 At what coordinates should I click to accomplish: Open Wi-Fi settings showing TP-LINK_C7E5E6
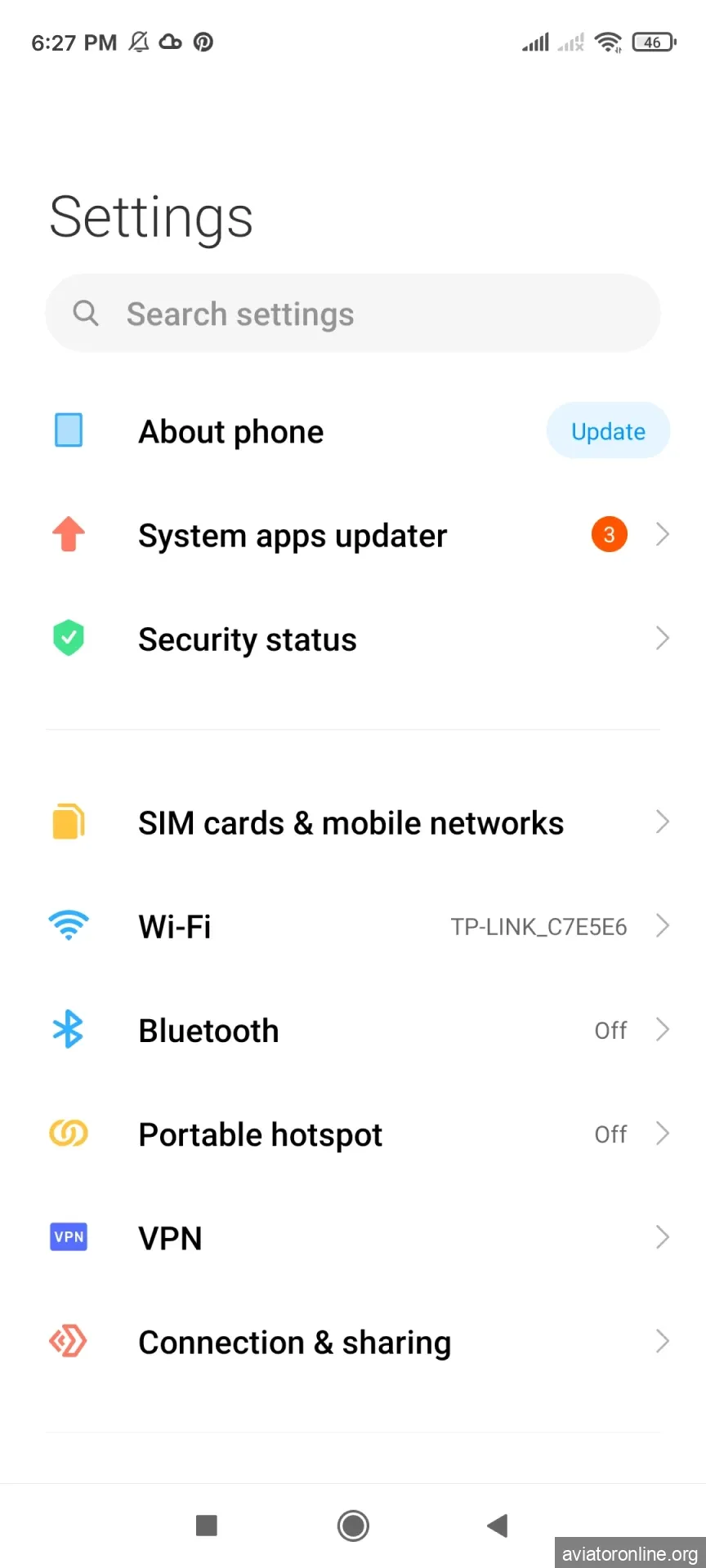click(x=353, y=925)
